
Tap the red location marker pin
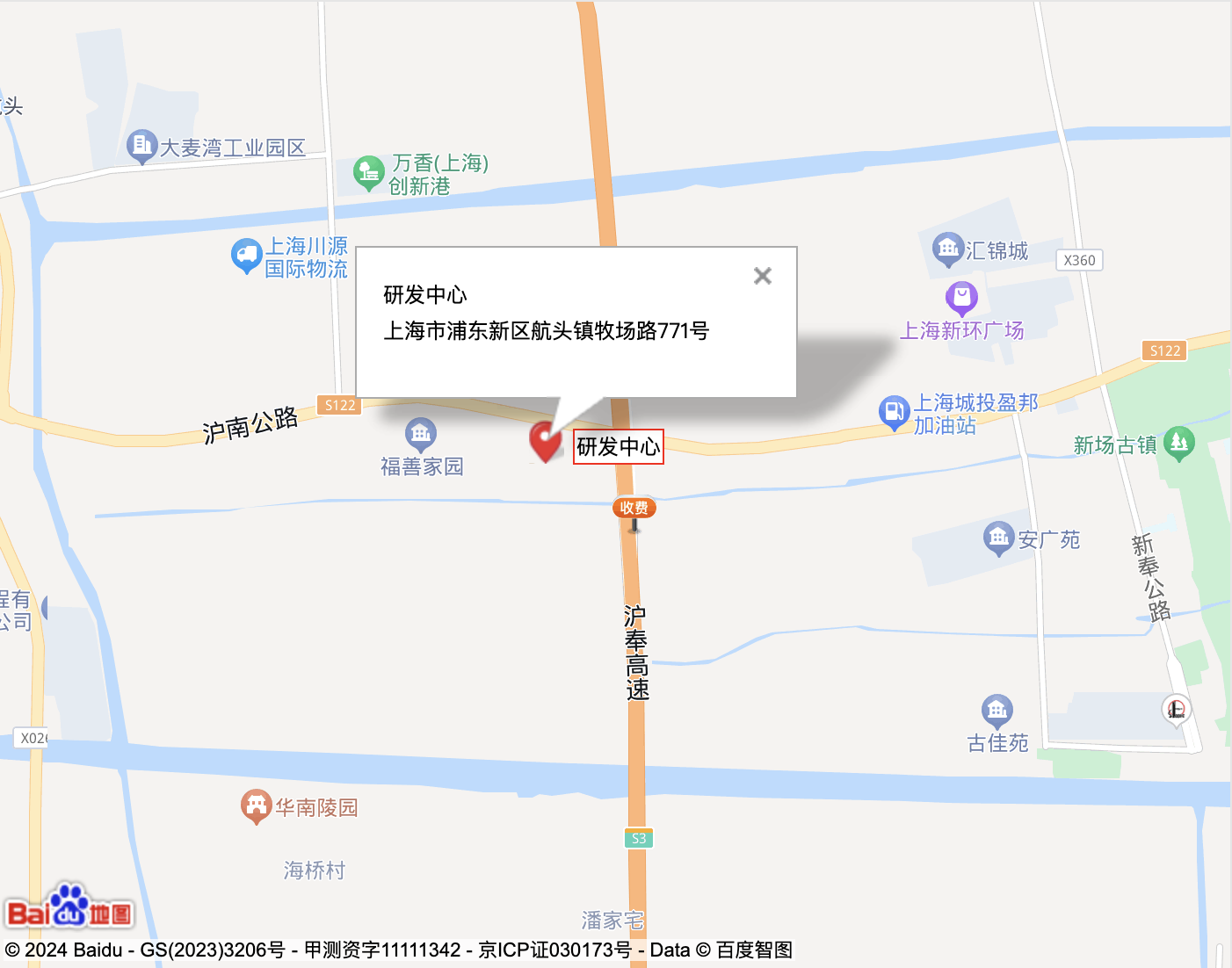click(546, 440)
